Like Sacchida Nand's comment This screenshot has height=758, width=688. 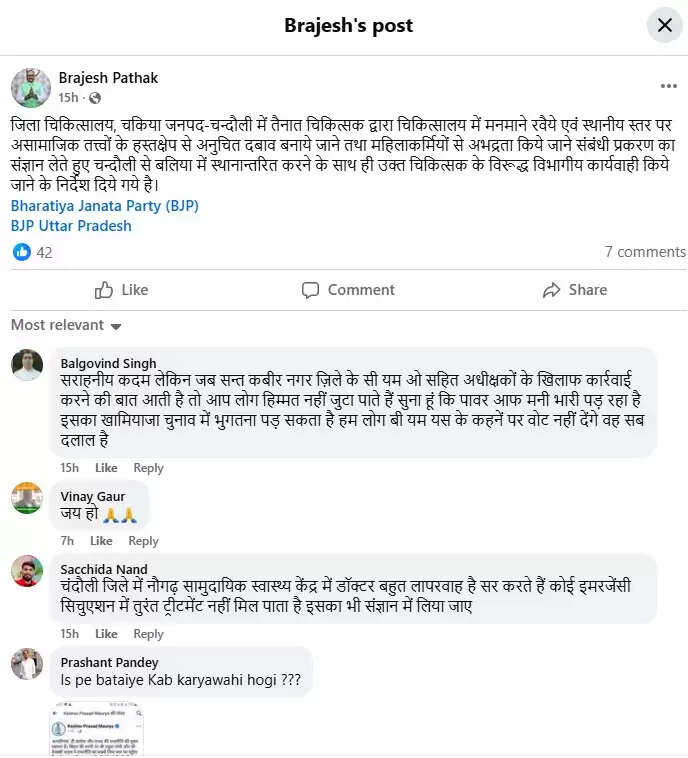point(106,634)
